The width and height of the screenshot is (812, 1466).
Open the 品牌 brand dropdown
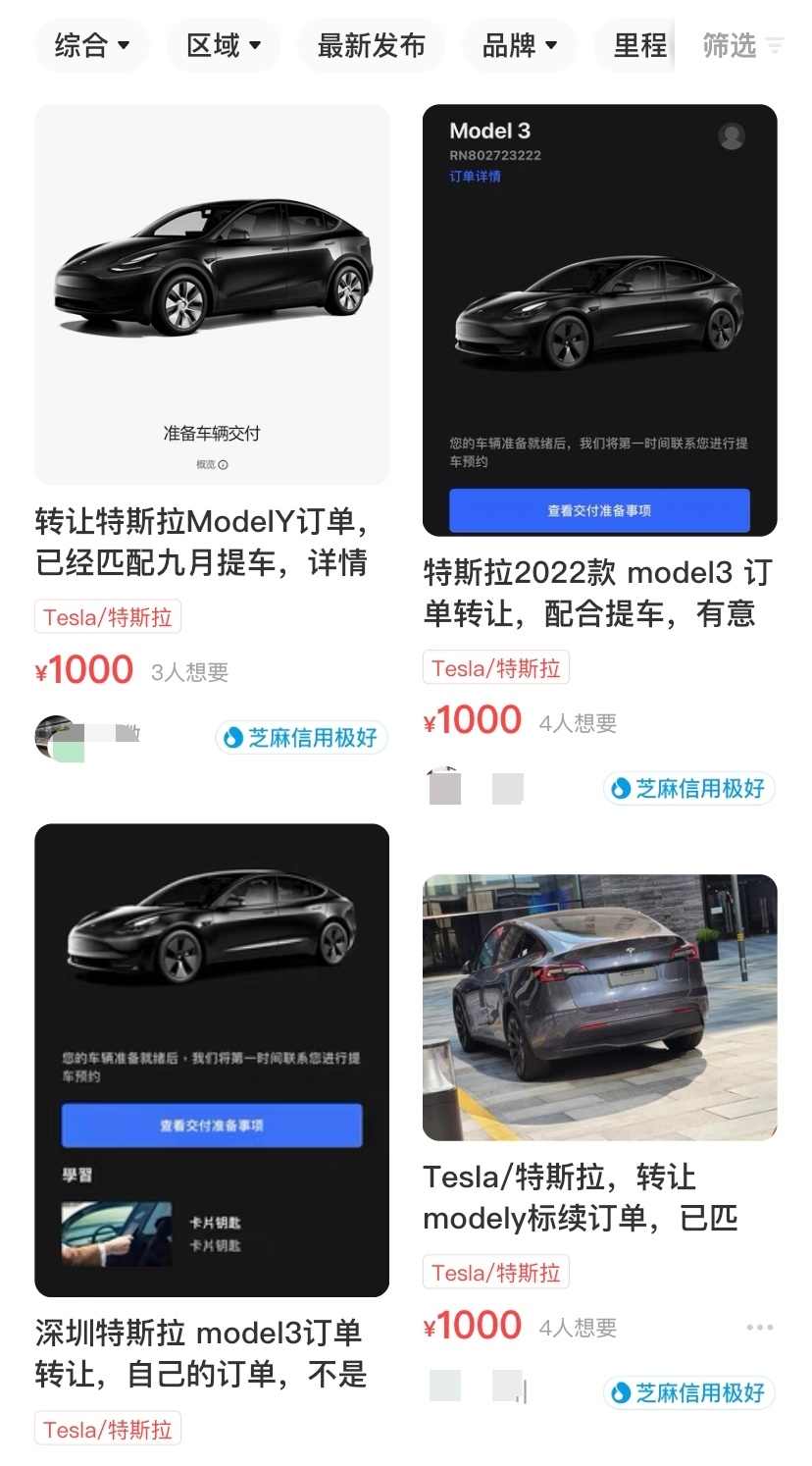click(x=520, y=45)
